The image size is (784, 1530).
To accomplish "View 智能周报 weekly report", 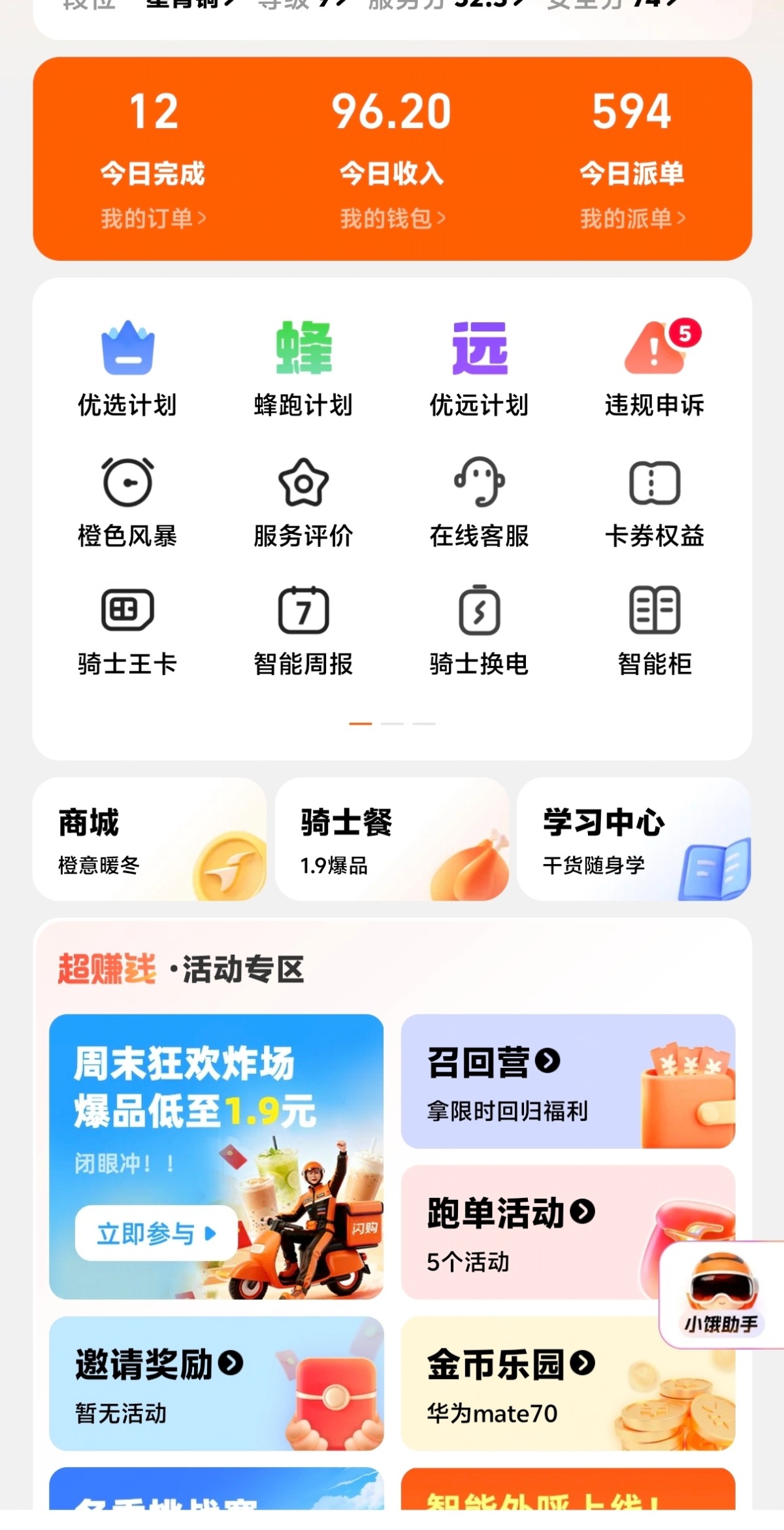I will pyautogui.click(x=303, y=630).
